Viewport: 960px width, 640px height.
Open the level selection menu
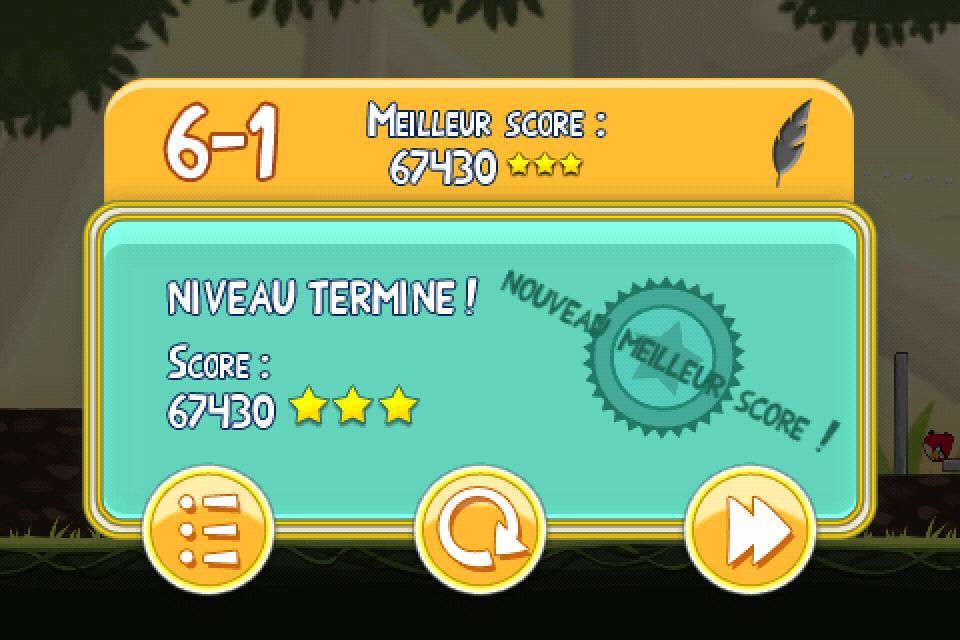click(208, 528)
